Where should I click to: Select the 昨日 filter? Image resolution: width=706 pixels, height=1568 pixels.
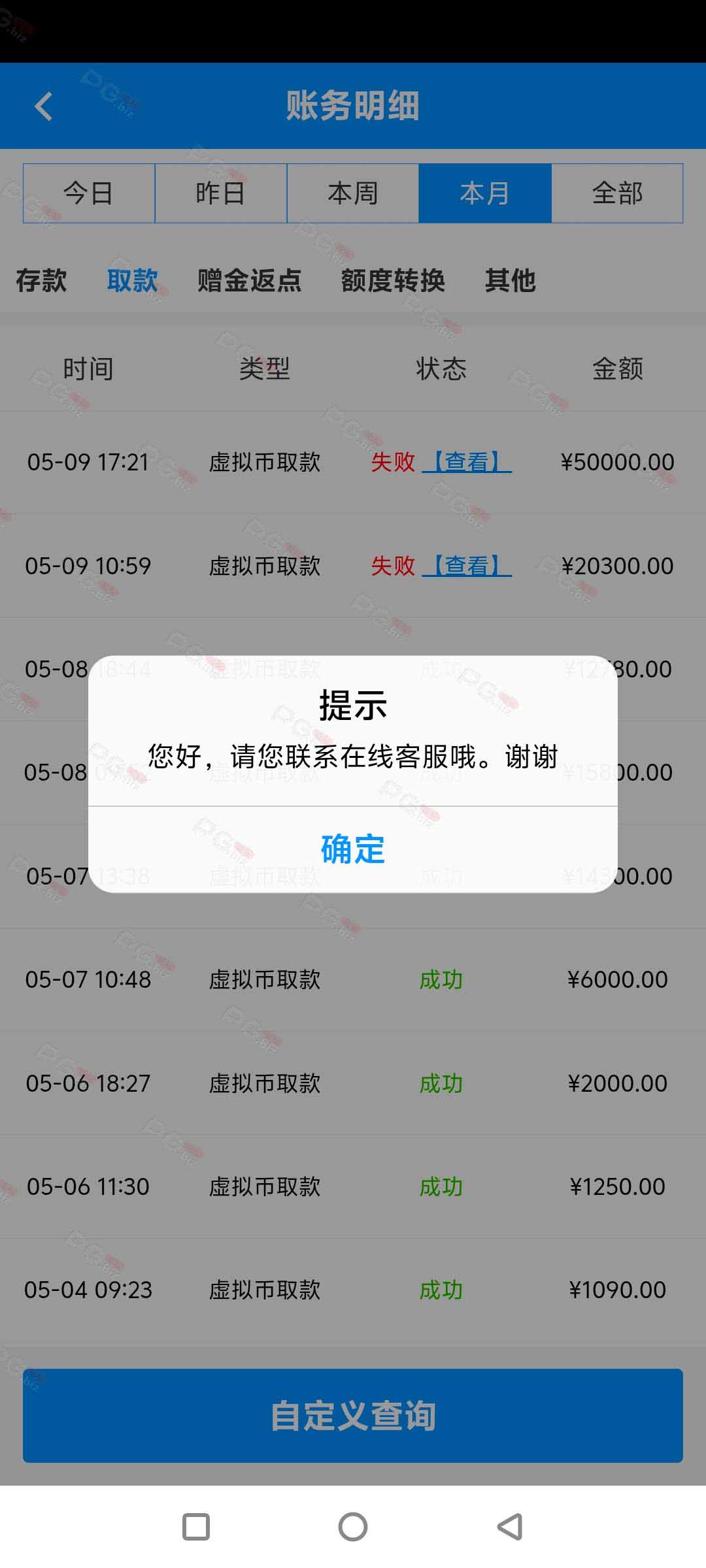(221, 193)
